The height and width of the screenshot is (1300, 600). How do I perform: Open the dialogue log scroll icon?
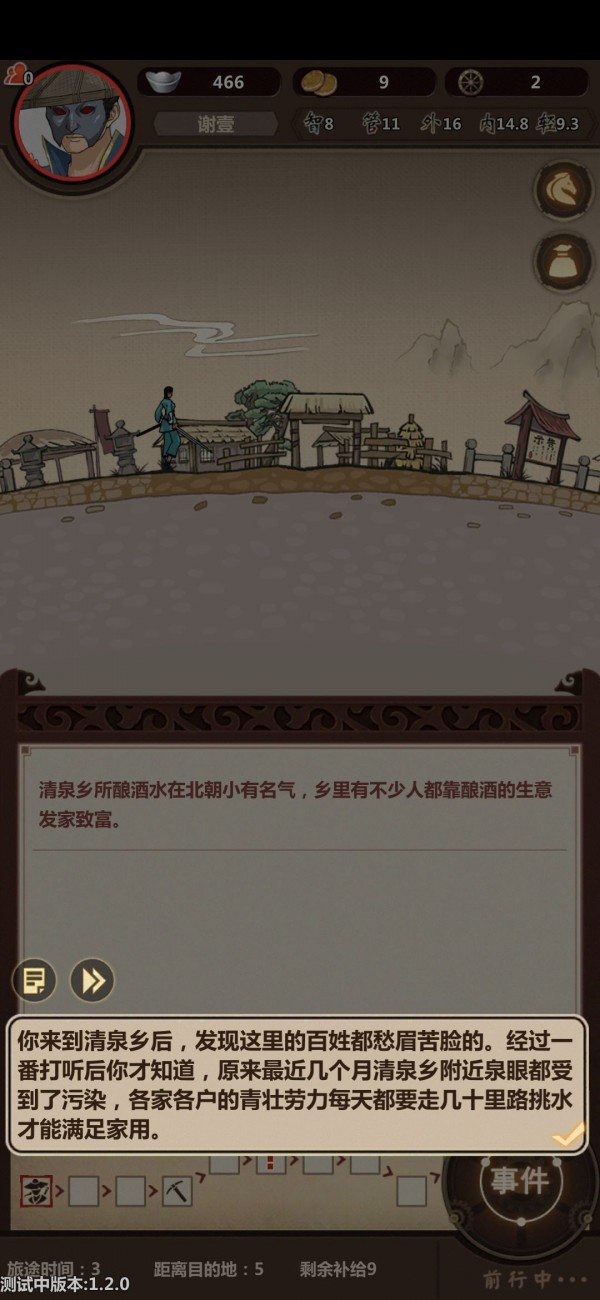point(34,980)
